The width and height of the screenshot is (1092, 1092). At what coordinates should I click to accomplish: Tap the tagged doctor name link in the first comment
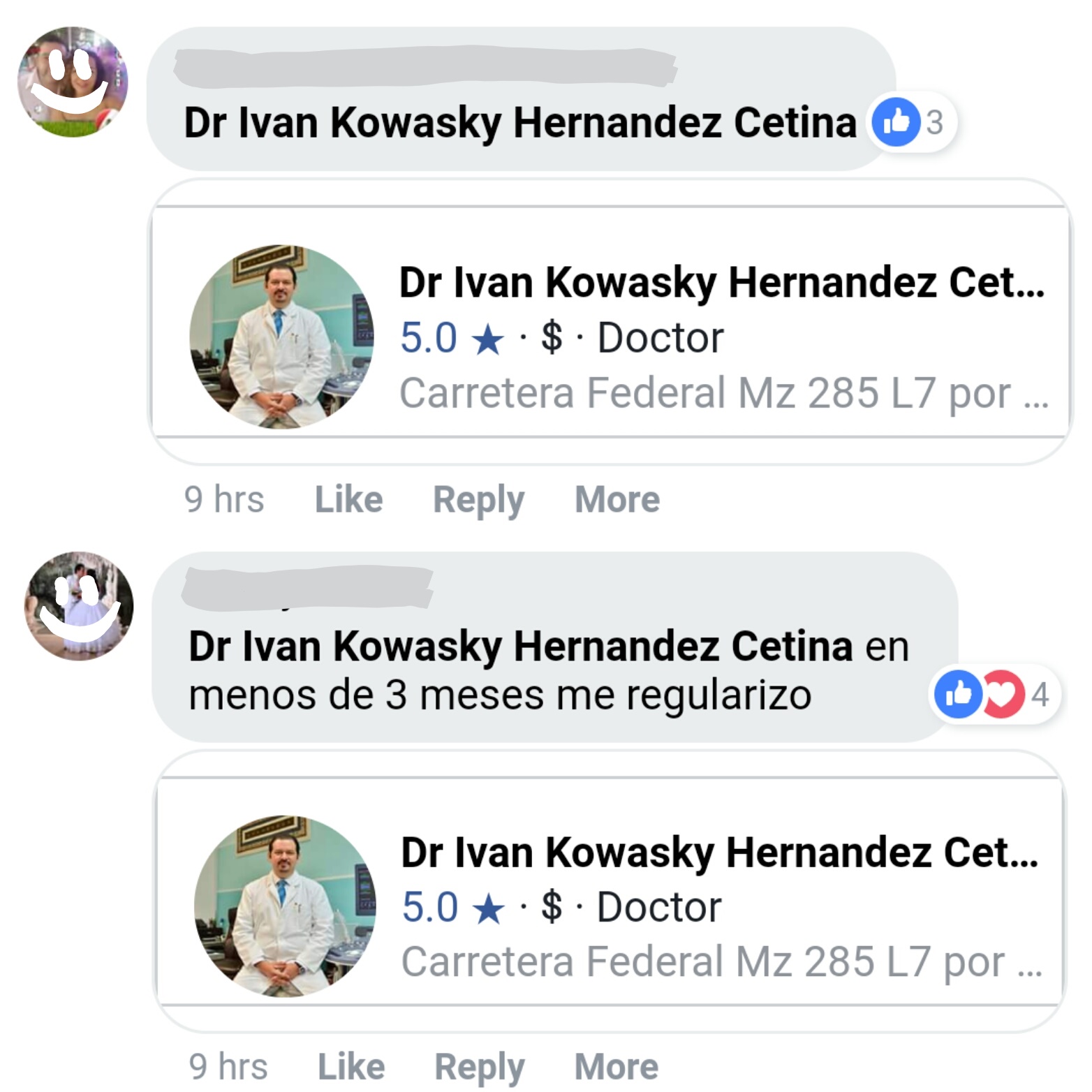pos(519,123)
